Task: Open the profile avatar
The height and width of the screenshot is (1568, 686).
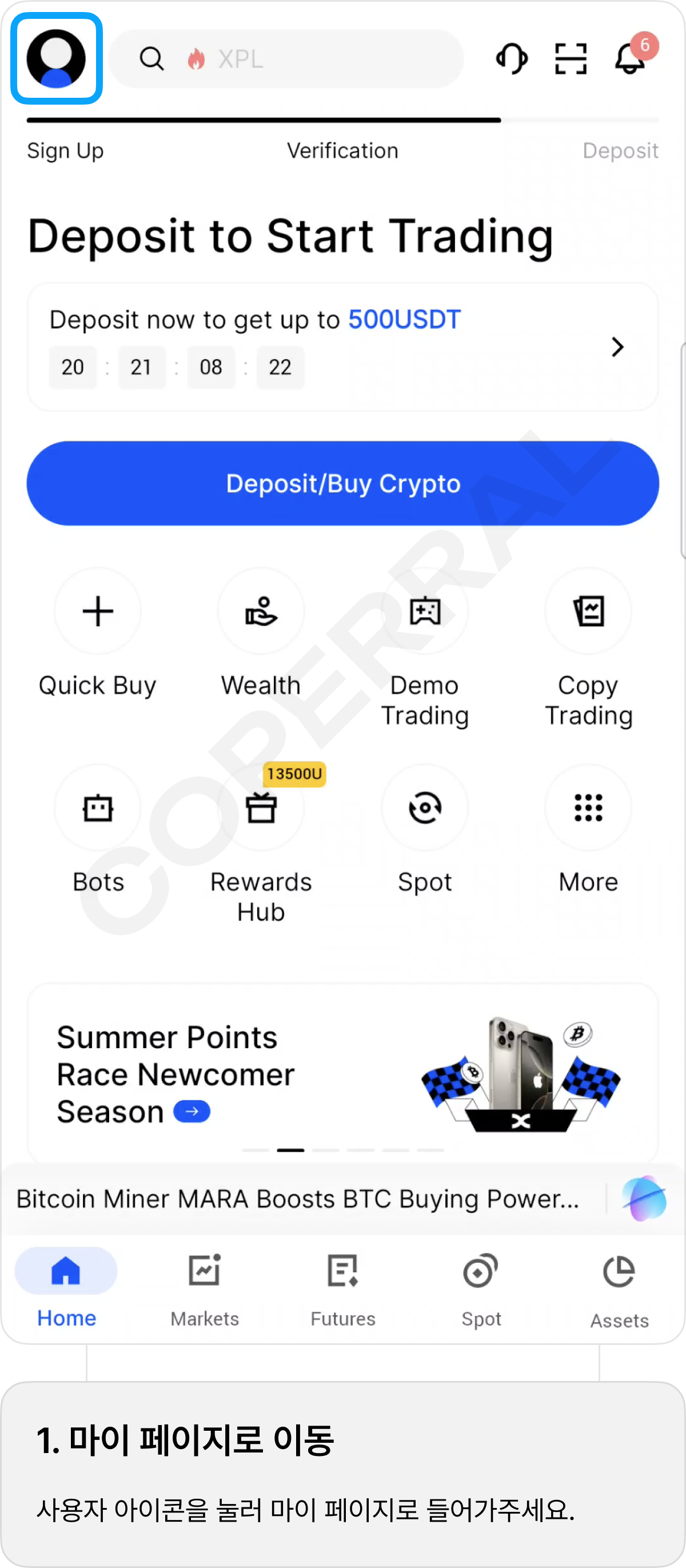Action: [56, 58]
